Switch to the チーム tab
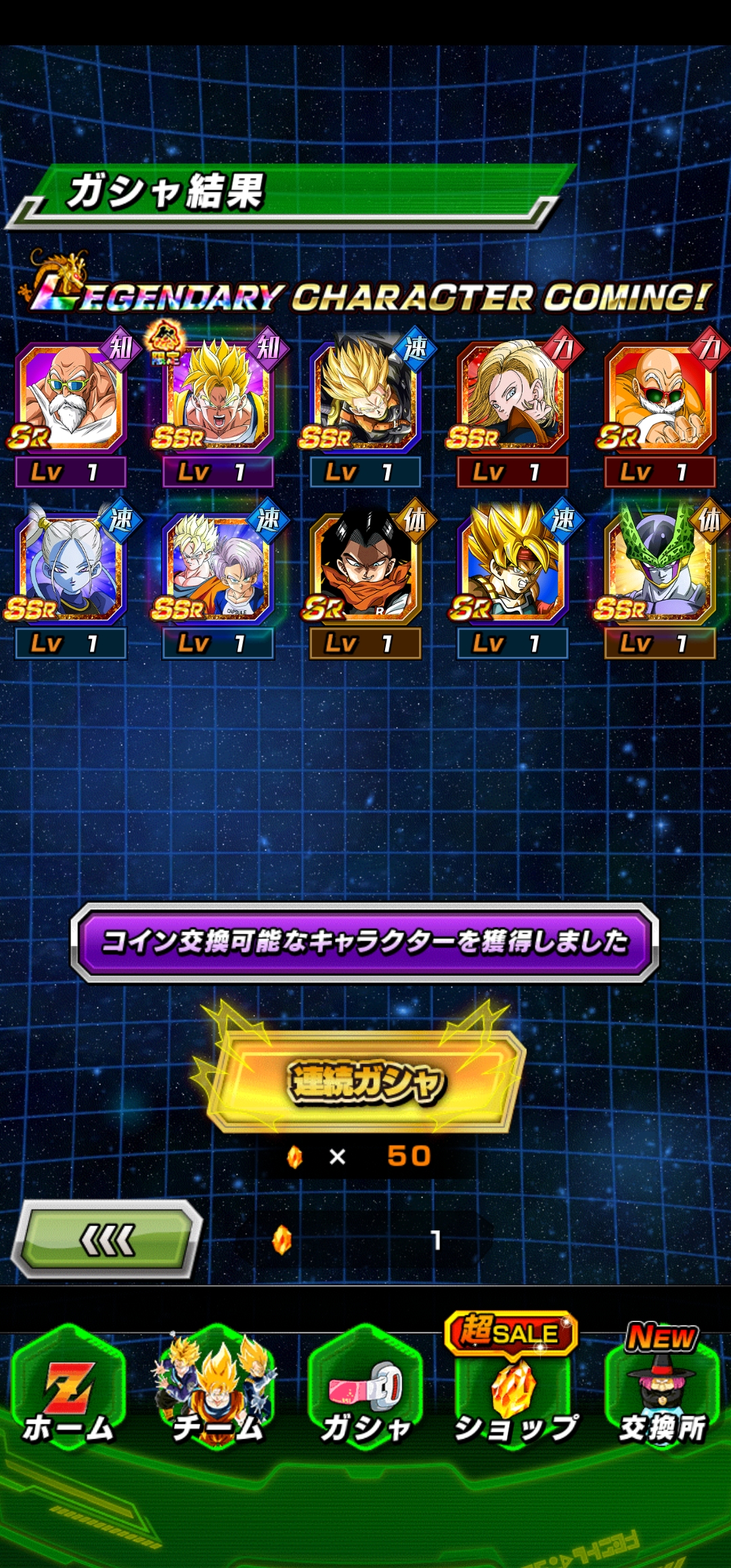Viewport: 731px width, 1568px height. (217, 1396)
